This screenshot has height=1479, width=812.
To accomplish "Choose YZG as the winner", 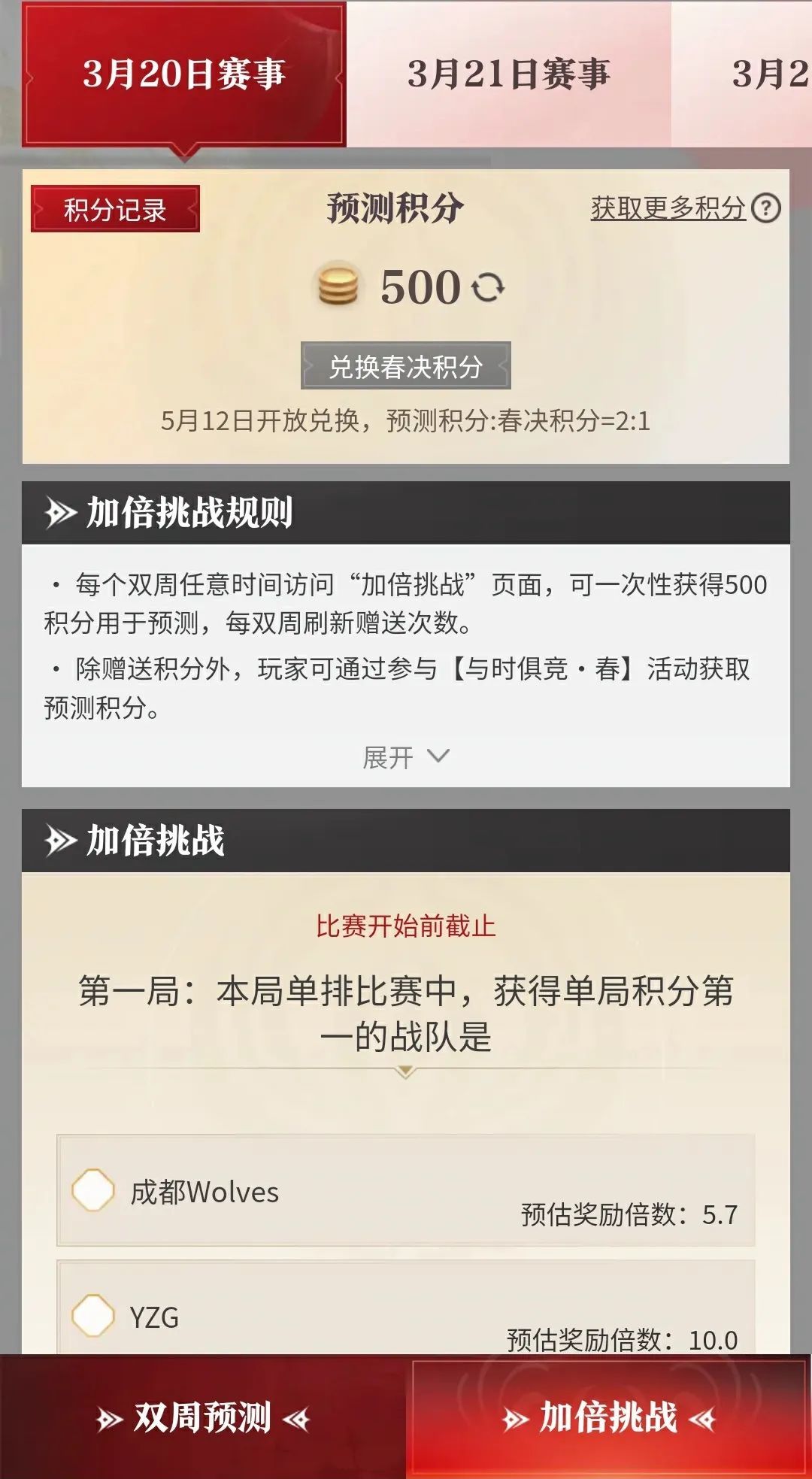I will click(x=93, y=1315).
